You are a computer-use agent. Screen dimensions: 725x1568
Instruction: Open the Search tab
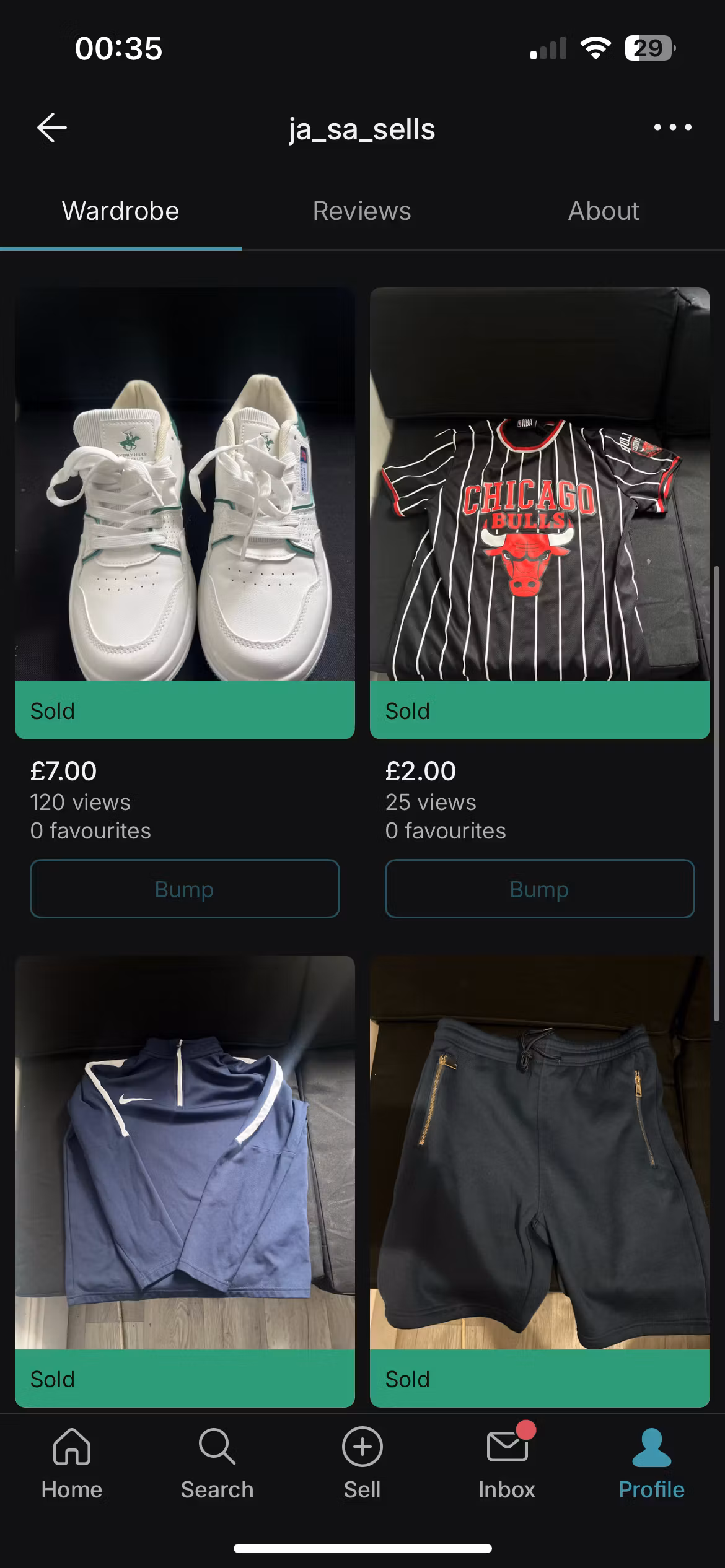click(217, 1463)
